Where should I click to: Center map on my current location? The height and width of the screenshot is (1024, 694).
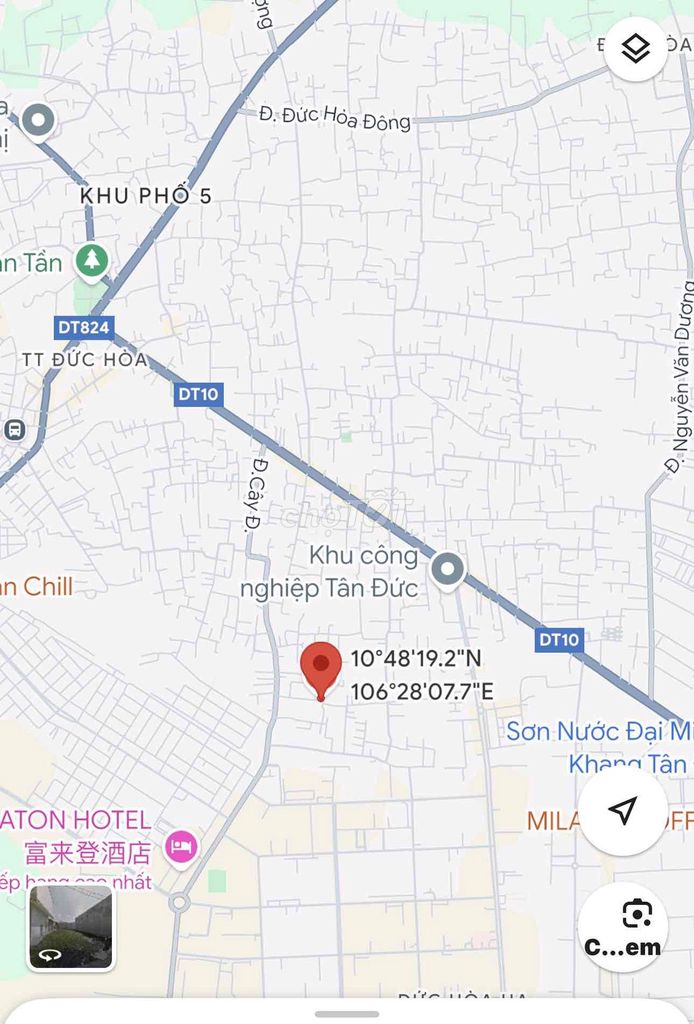pyautogui.click(x=623, y=811)
